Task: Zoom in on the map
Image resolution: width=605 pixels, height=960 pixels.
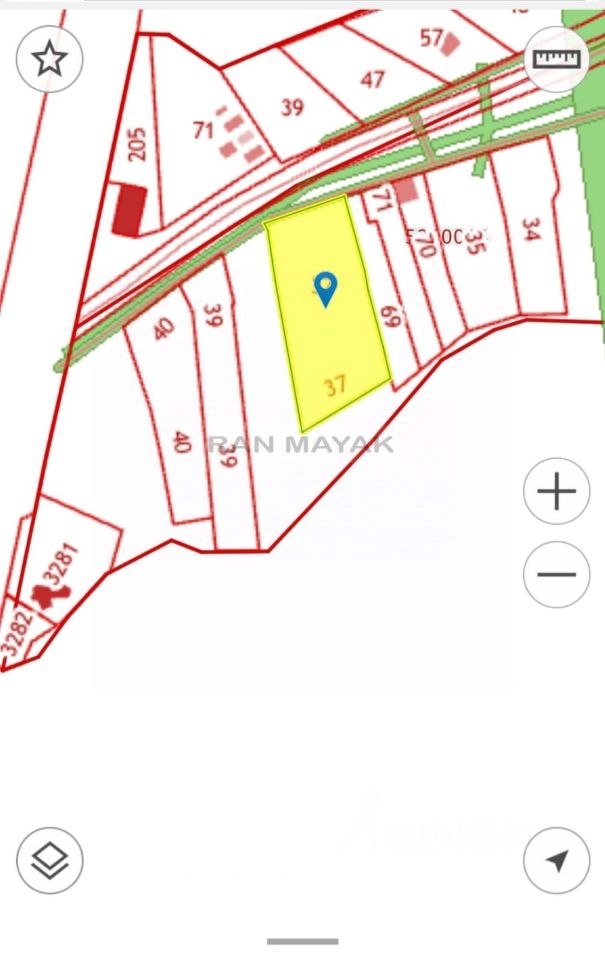Action: pyautogui.click(x=556, y=491)
